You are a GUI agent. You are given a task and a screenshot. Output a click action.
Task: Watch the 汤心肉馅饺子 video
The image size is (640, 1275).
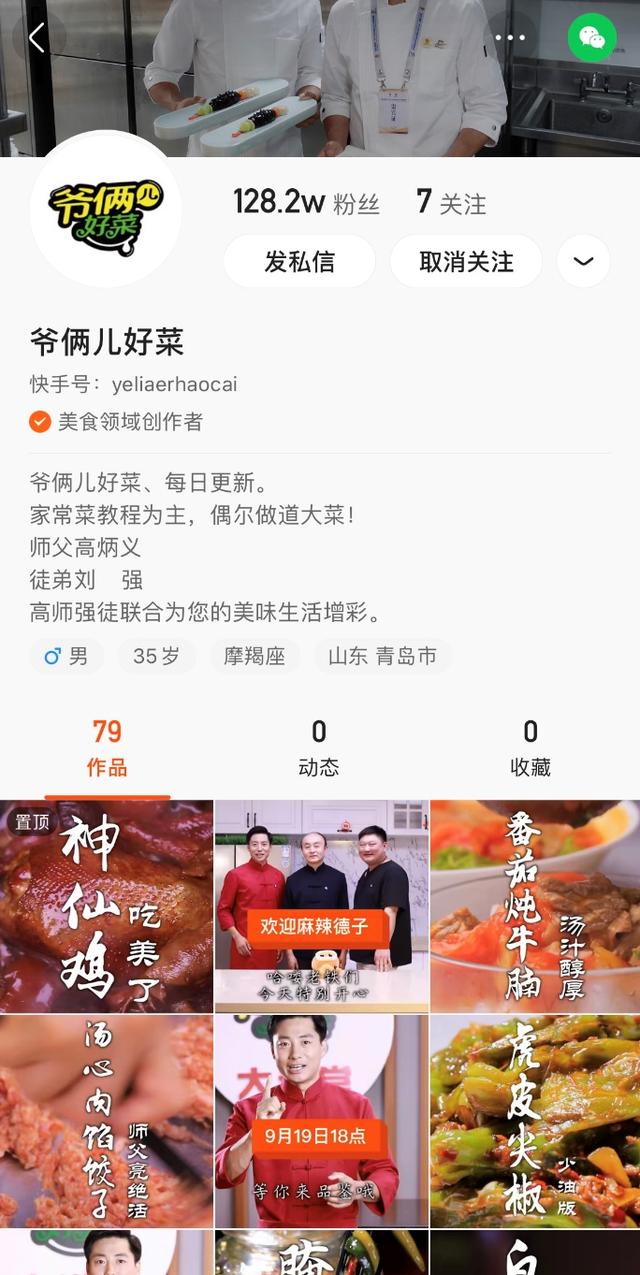[106, 1121]
